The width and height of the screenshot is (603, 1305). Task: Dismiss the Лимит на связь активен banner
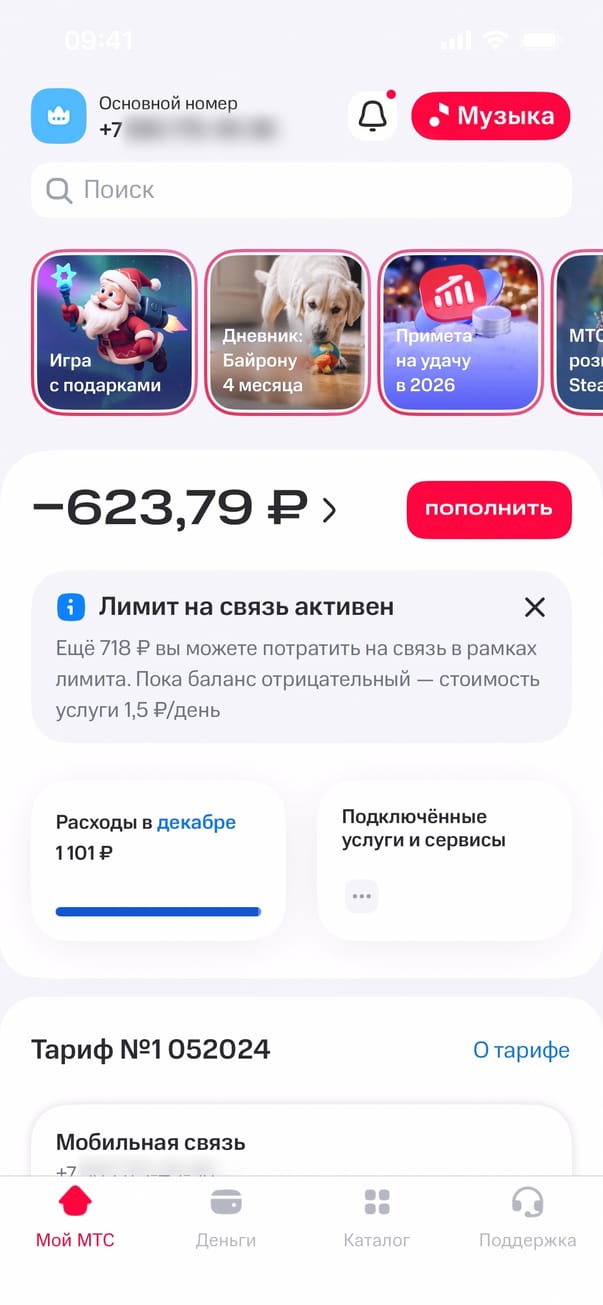pyautogui.click(x=535, y=607)
